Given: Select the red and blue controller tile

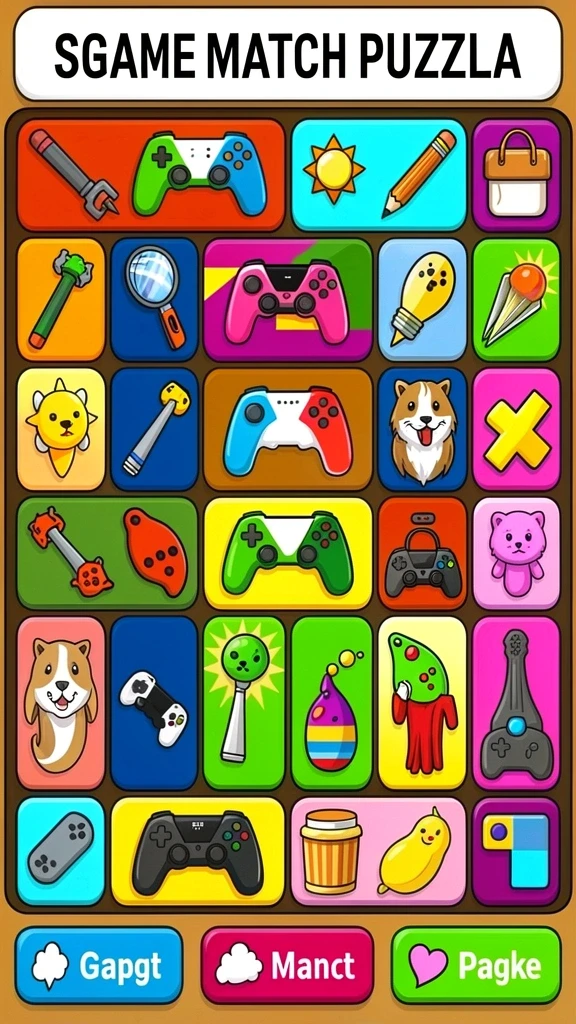Looking at the screenshot, I should click(x=288, y=429).
